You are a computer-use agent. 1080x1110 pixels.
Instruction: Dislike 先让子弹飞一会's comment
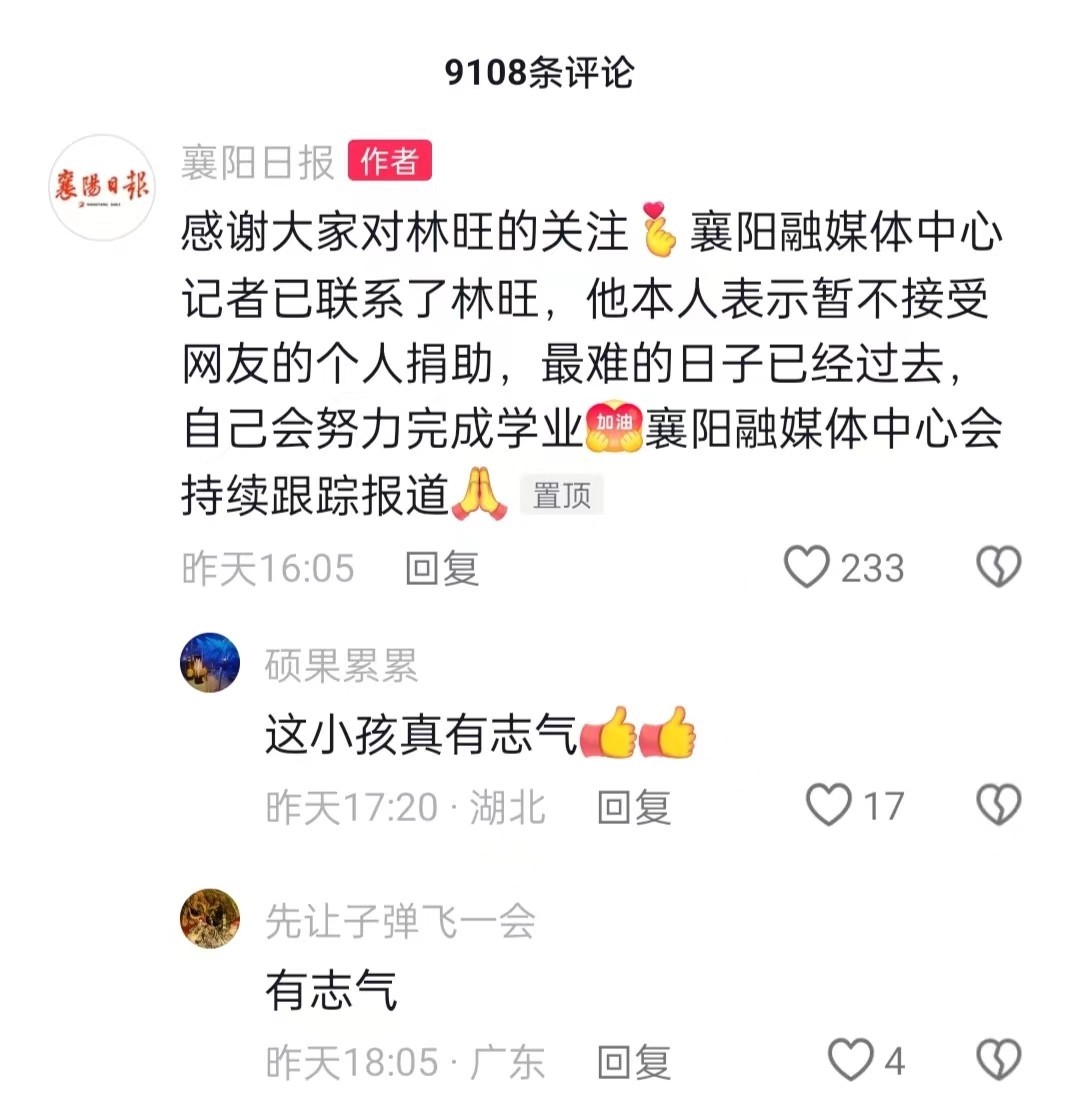[998, 1061]
